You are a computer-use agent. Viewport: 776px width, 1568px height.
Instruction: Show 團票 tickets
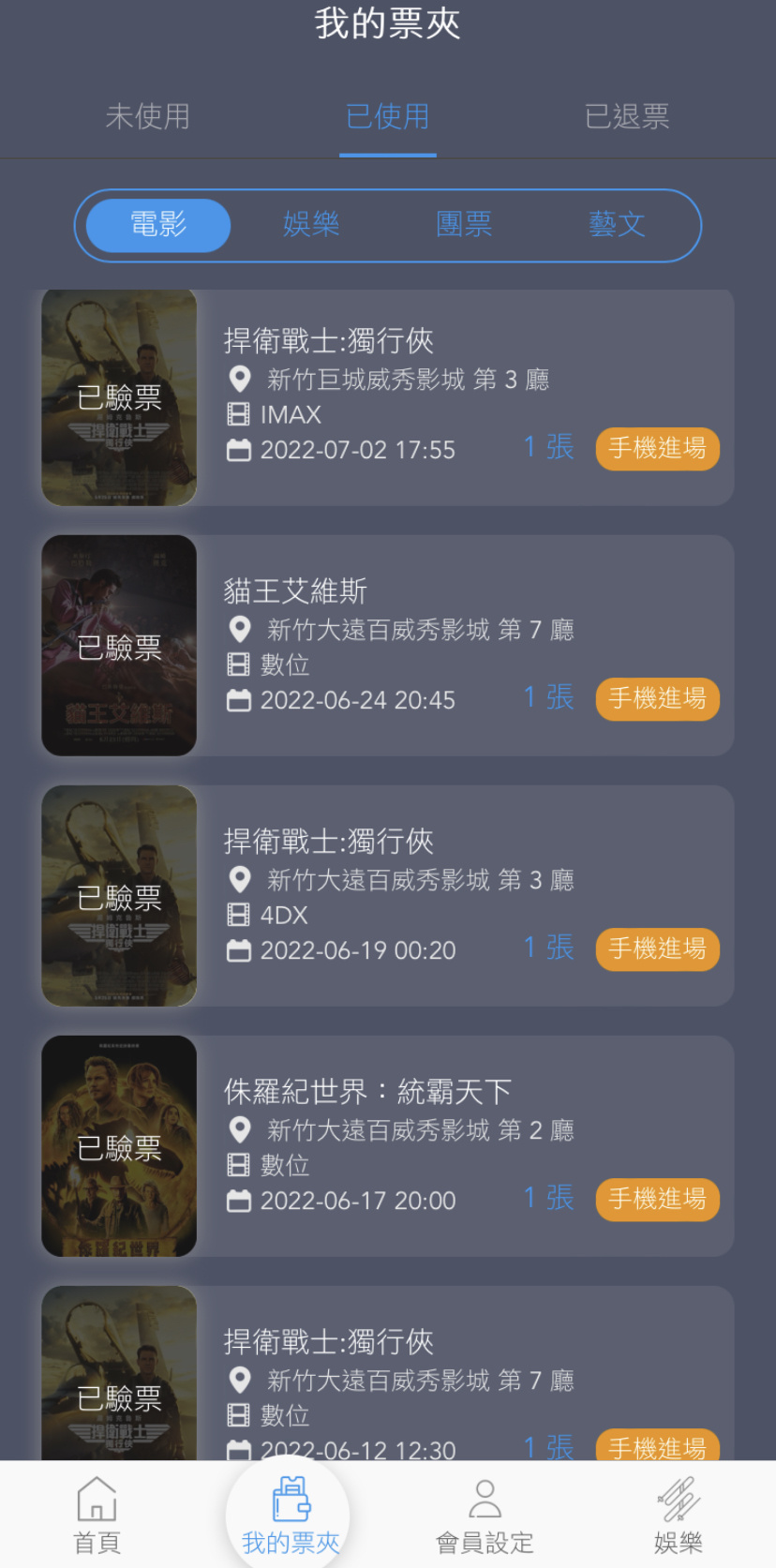pyautogui.click(x=464, y=225)
